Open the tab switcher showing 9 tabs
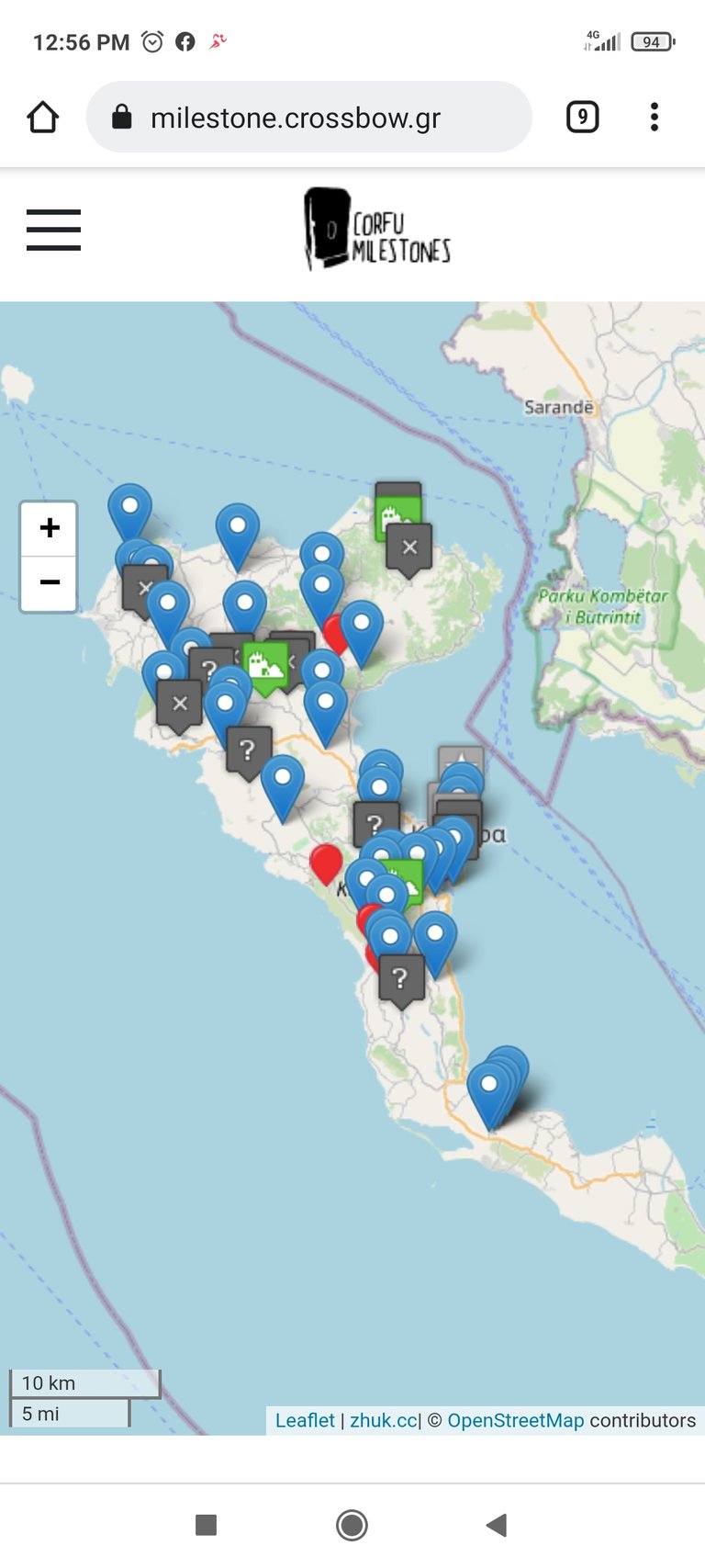Screen dimensions: 705x1568 pos(583,118)
